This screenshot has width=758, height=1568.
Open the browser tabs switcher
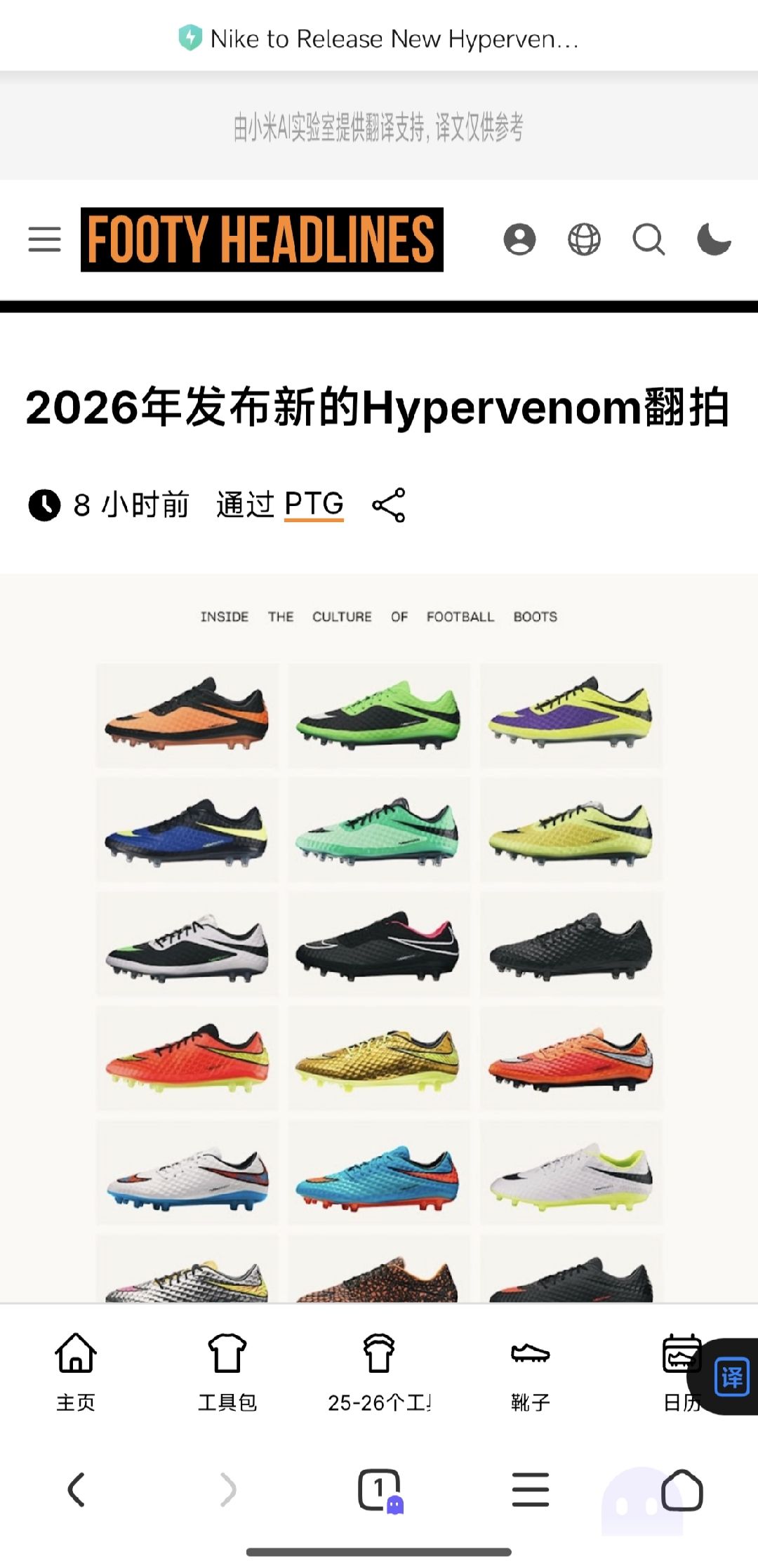coord(379,1490)
